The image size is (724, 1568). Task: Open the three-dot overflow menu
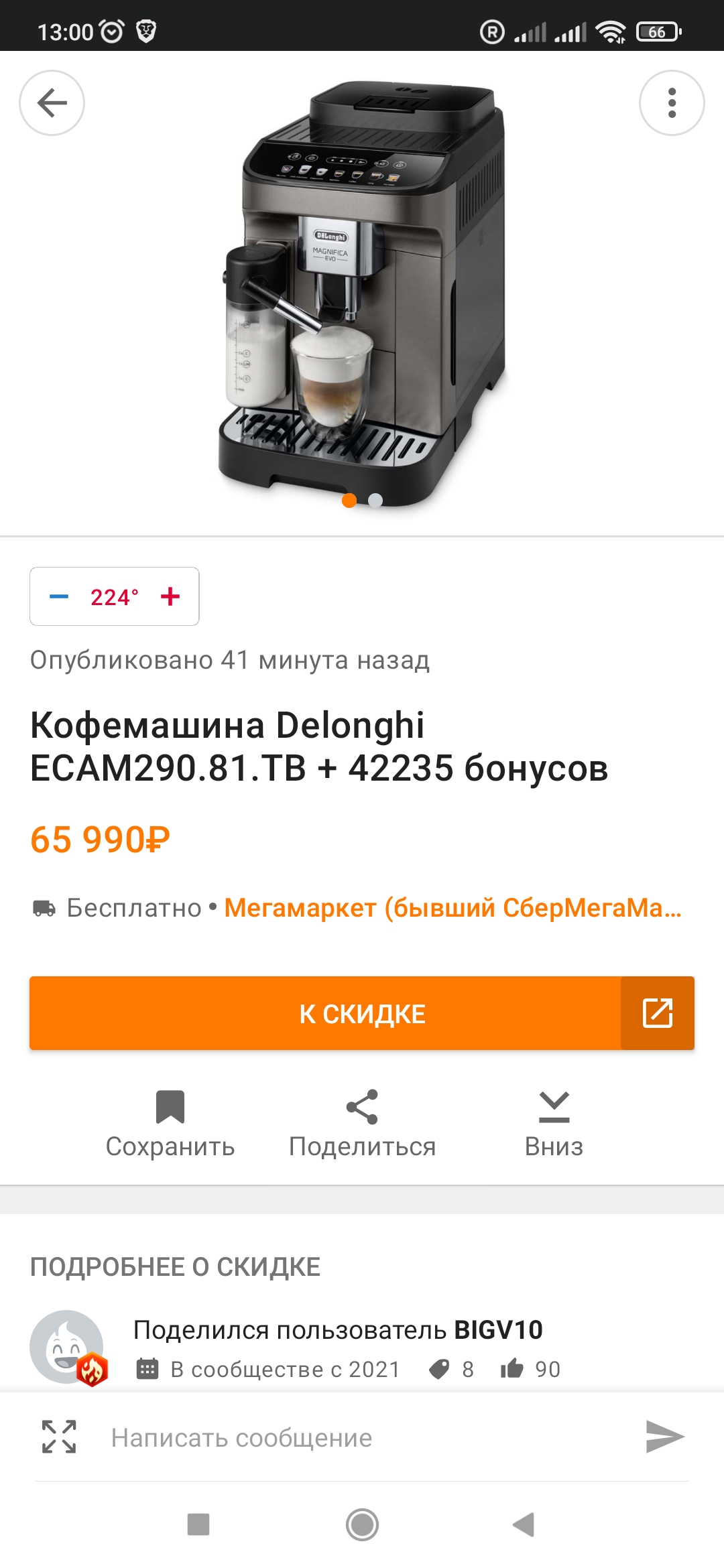point(672,103)
